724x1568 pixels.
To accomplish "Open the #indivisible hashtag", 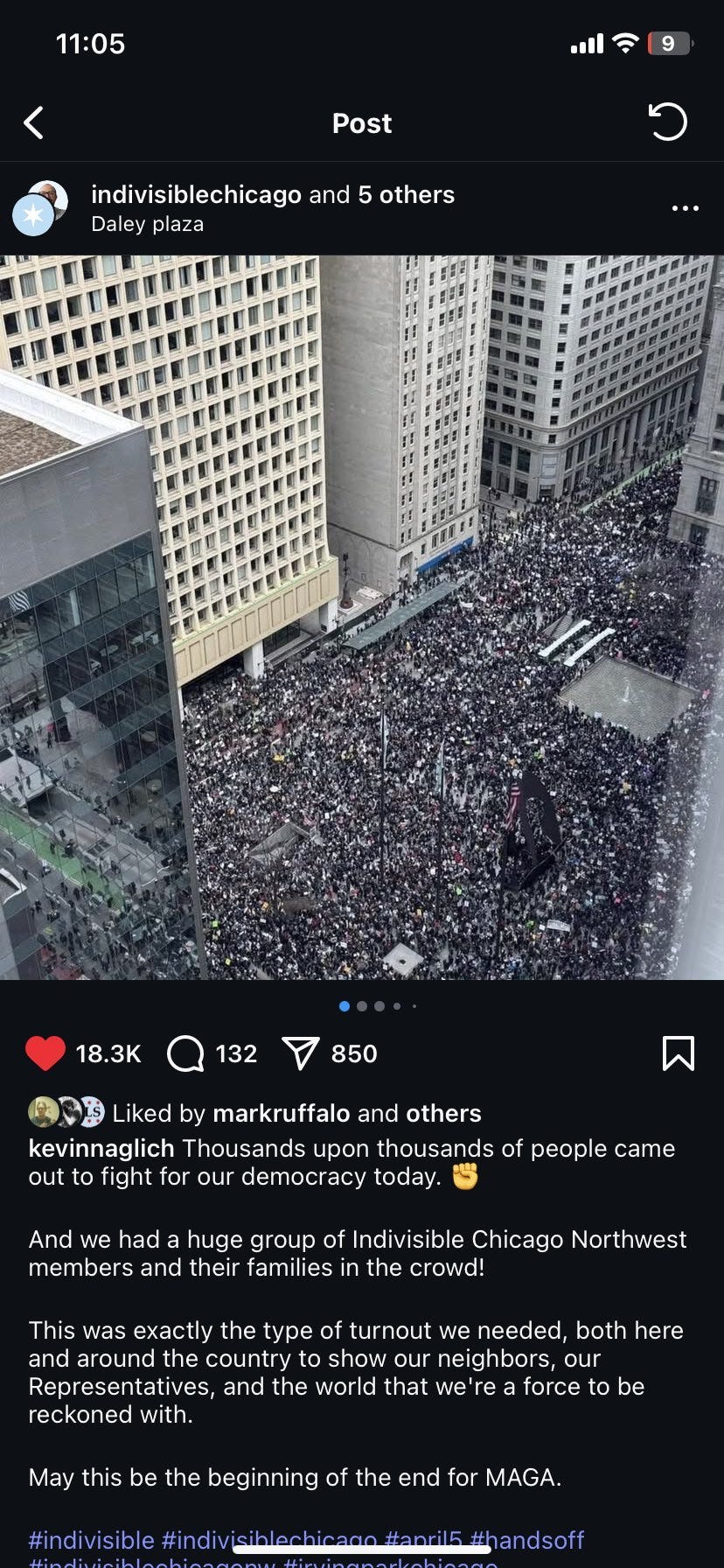I will (x=91, y=1540).
